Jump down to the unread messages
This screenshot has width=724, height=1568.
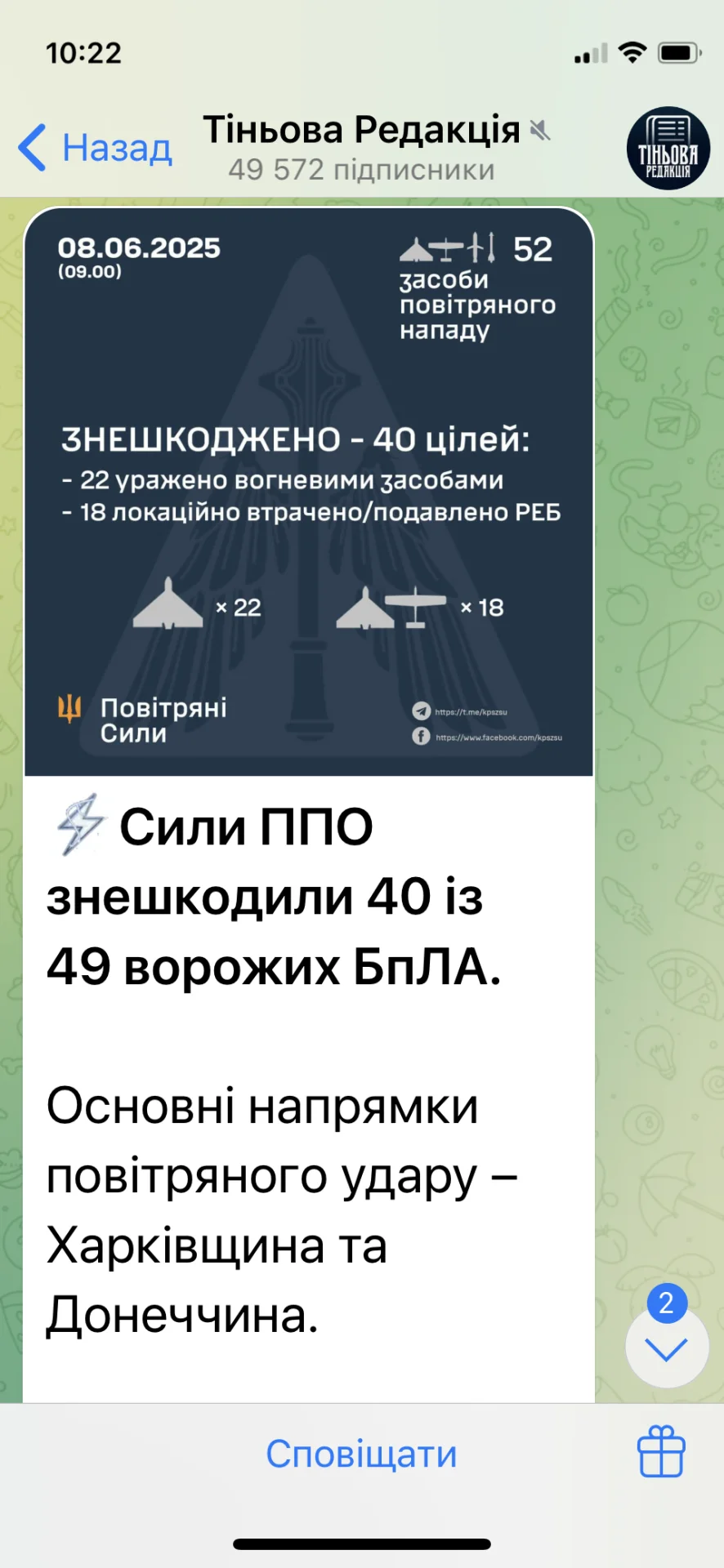pos(666,1347)
